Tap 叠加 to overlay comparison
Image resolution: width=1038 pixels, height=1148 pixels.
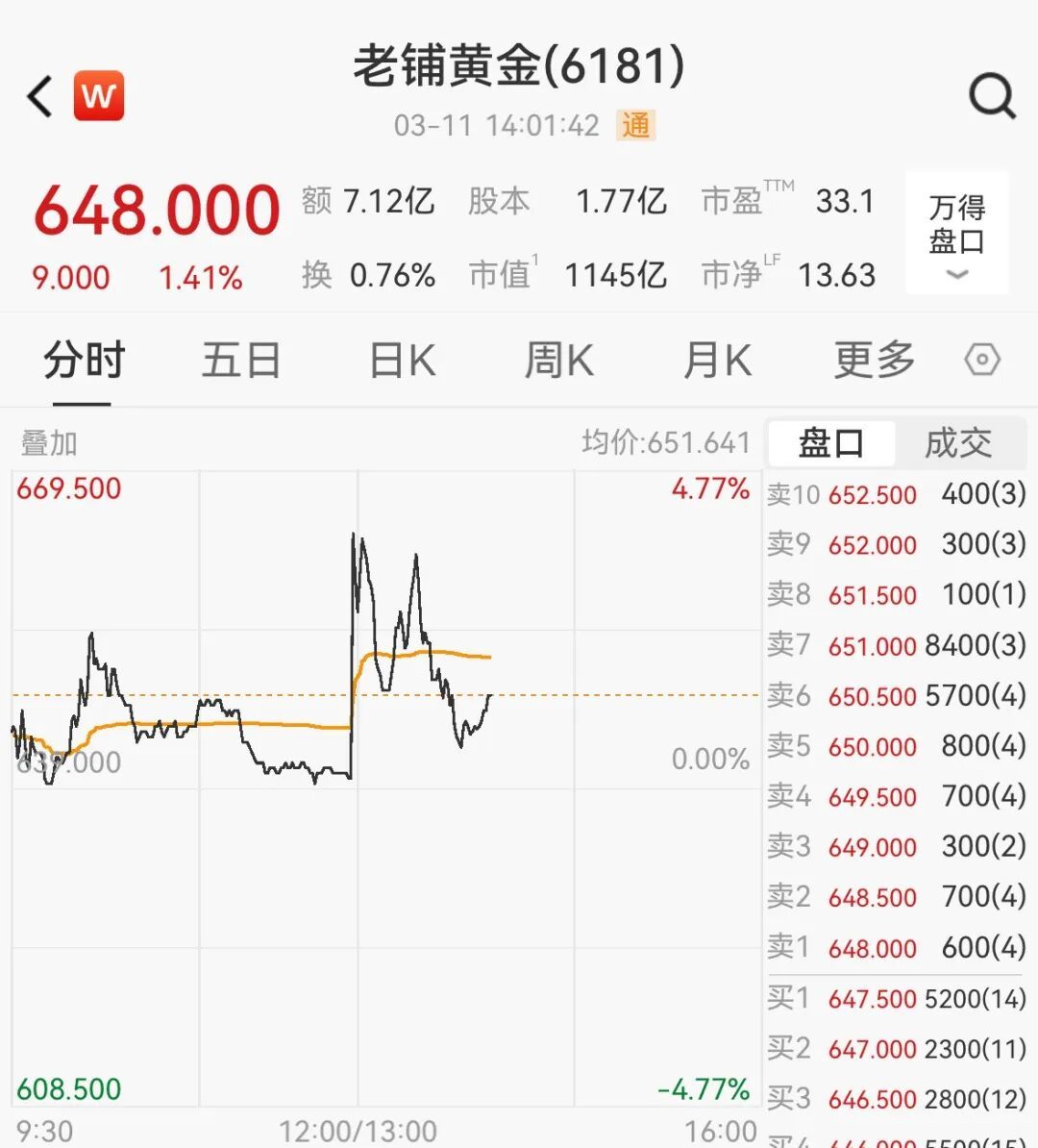click(49, 443)
